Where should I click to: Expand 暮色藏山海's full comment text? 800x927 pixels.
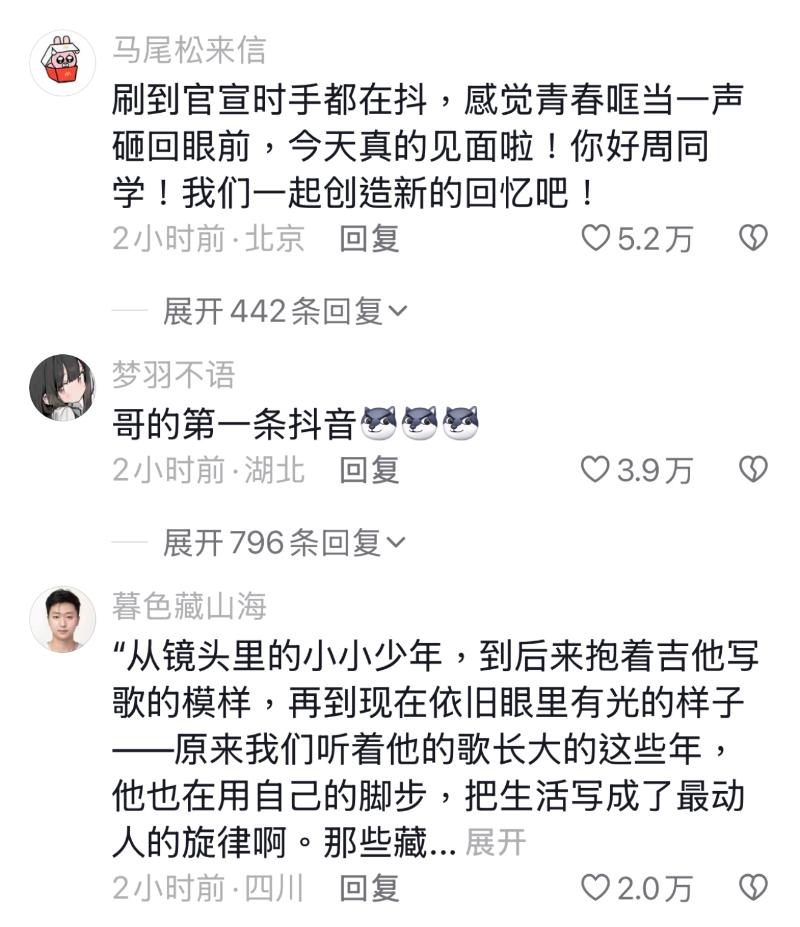coord(496,842)
